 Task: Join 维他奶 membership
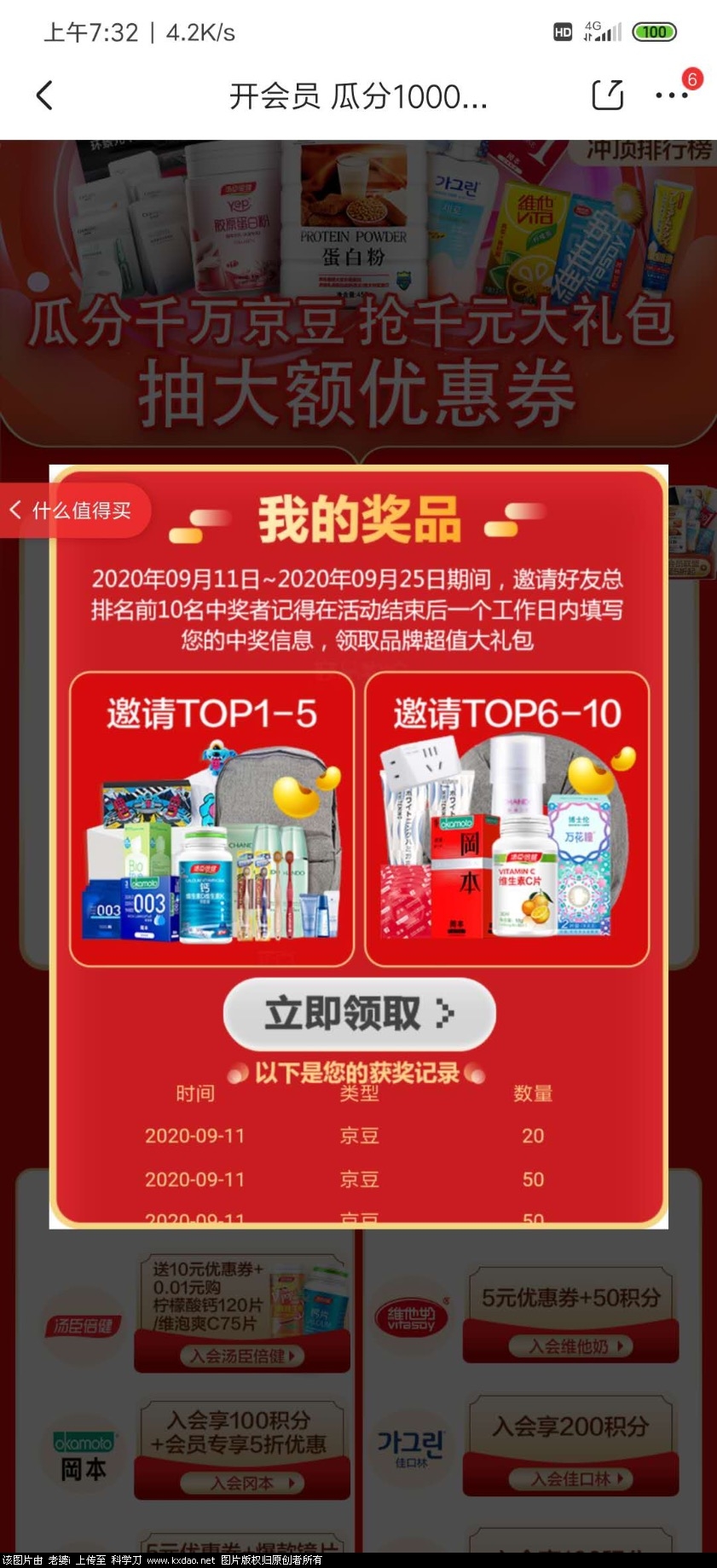(571, 1346)
